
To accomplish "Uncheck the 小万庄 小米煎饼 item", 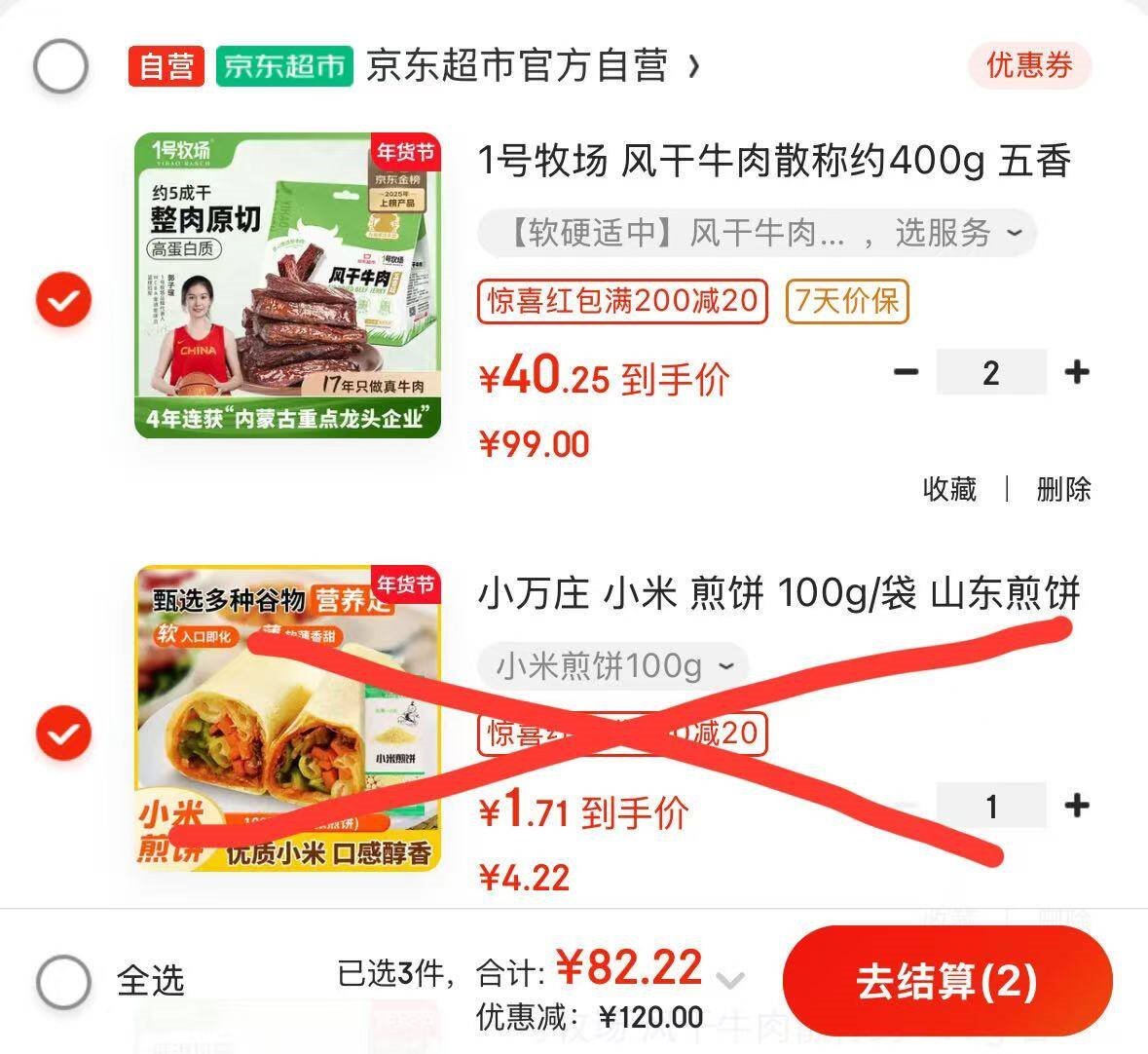I will [63, 733].
